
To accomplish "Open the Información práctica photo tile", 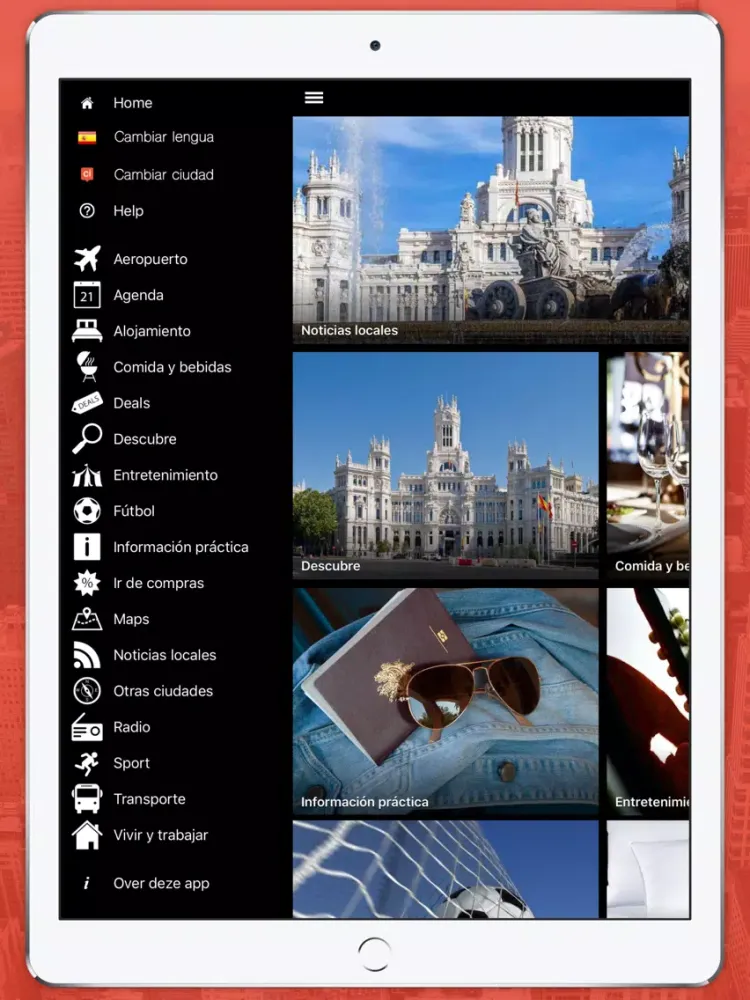I will (x=445, y=700).
